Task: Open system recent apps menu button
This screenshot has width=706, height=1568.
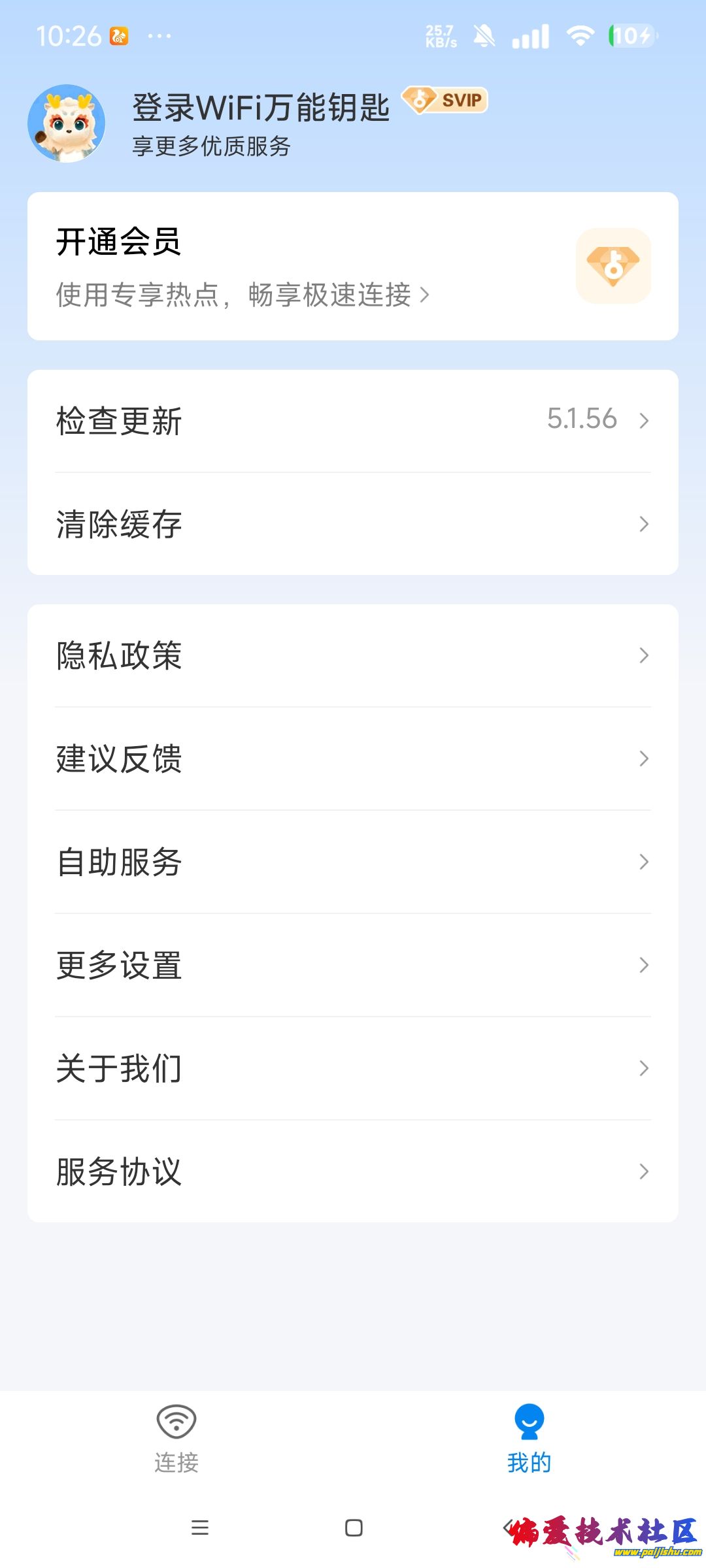Action: [x=199, y=1527]
